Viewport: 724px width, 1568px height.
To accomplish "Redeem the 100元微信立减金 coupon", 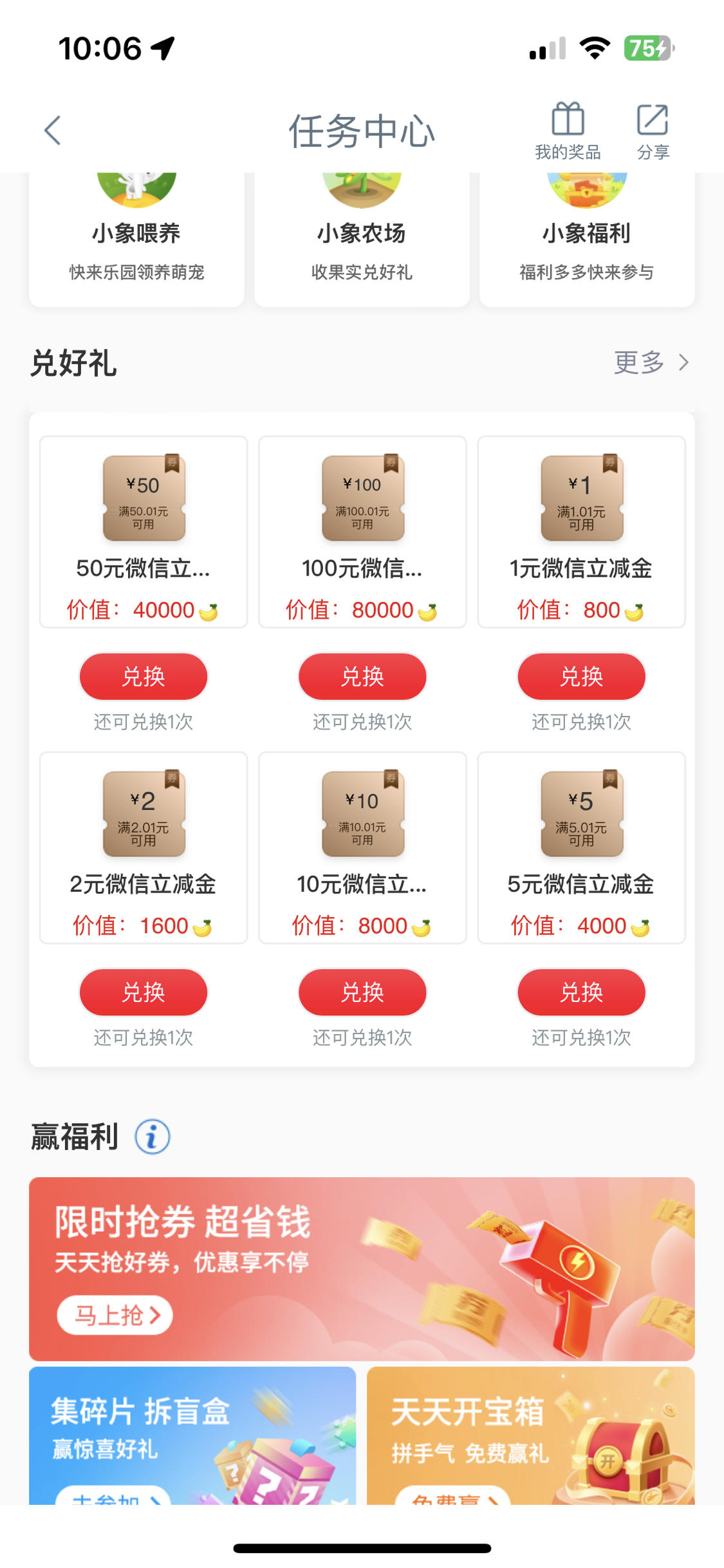I will (362, 677).
